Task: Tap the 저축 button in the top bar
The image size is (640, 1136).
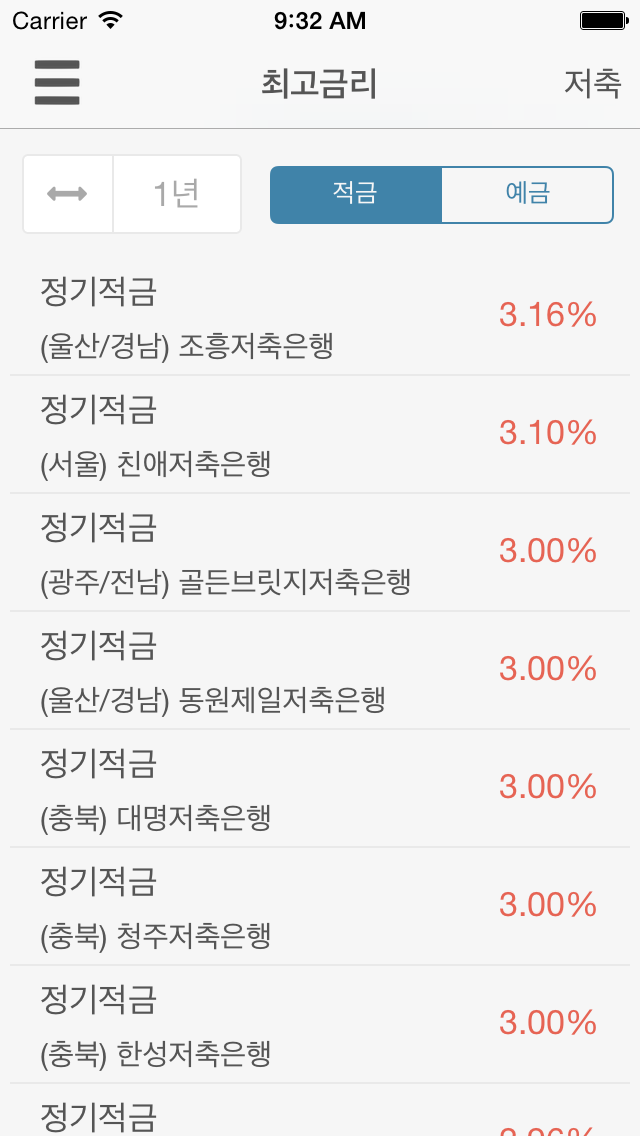Action: pyautogui.click(x=592, y=84)
